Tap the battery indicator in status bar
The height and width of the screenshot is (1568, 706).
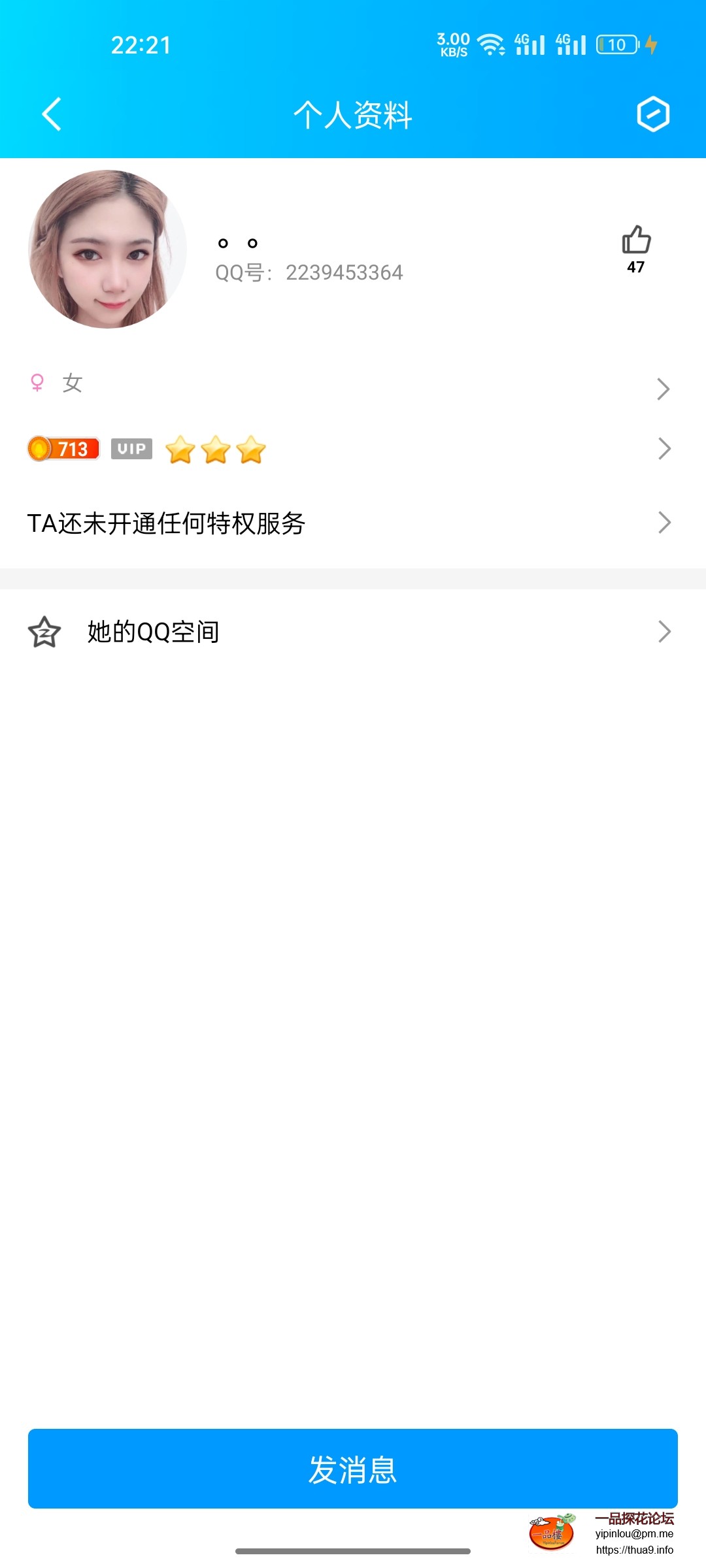[x=614, y=44]
